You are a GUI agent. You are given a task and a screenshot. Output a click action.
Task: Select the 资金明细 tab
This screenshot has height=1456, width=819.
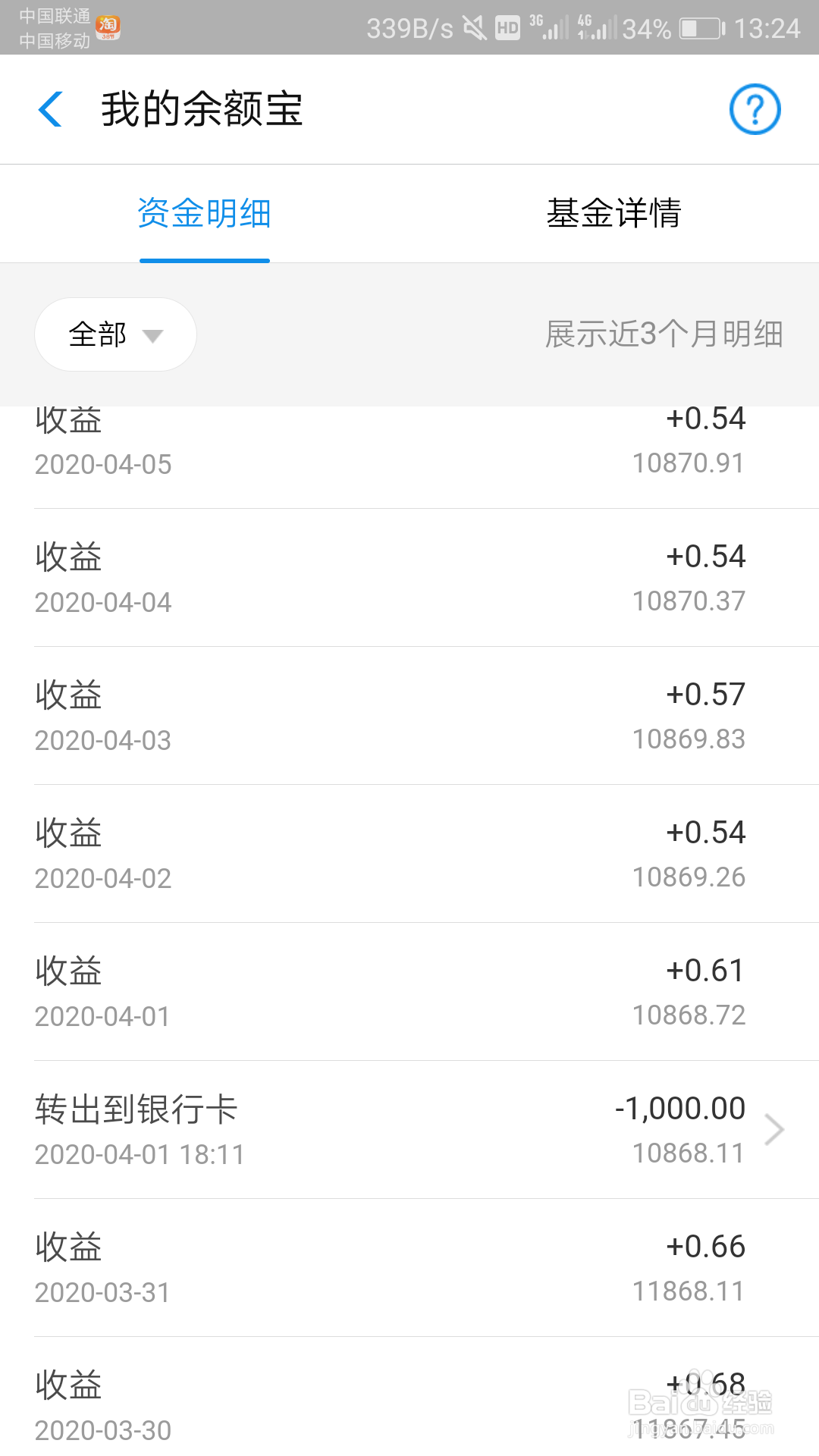[205, 213]
